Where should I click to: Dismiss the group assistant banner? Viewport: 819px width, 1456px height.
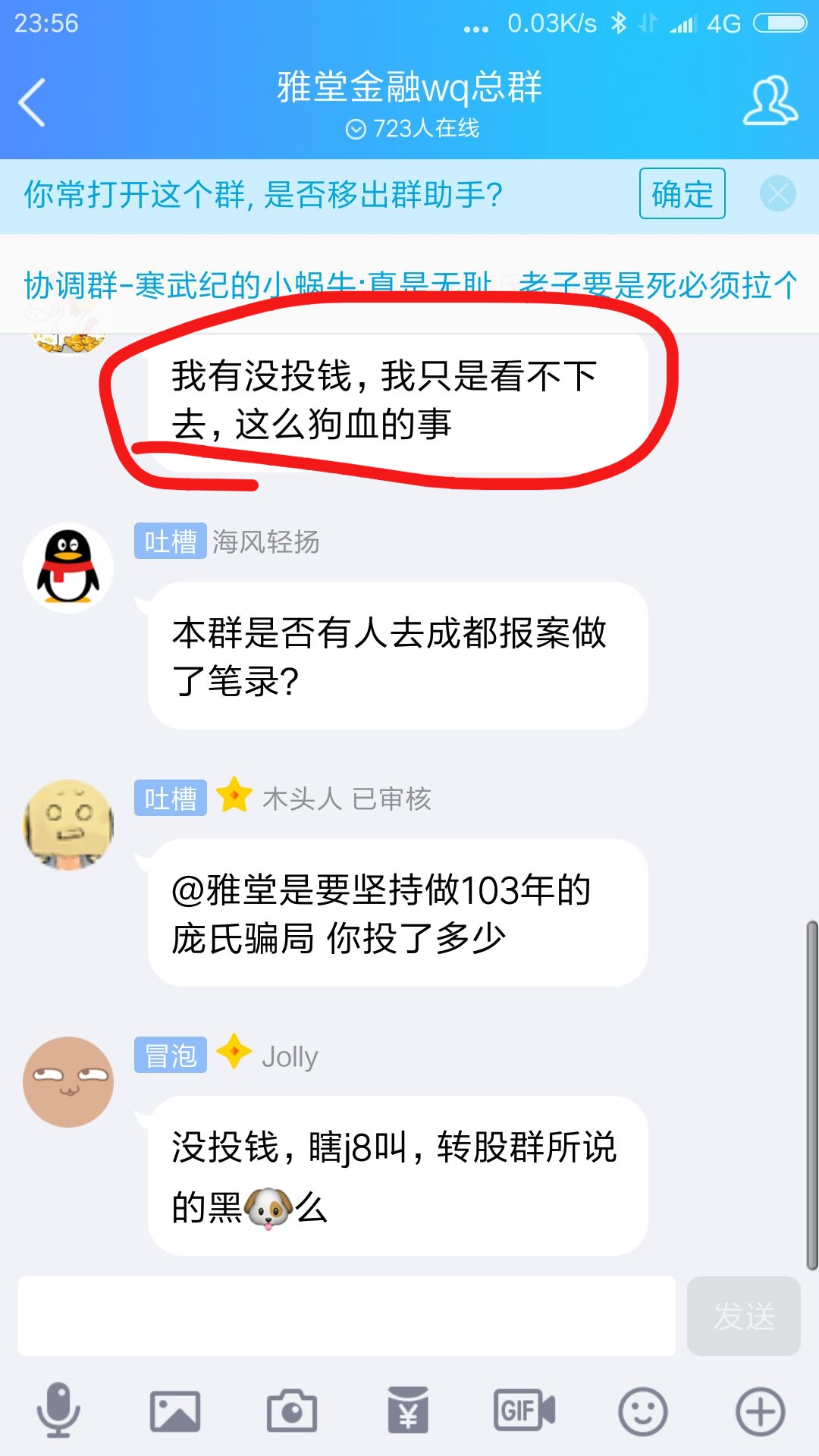[x=777, y=194]
